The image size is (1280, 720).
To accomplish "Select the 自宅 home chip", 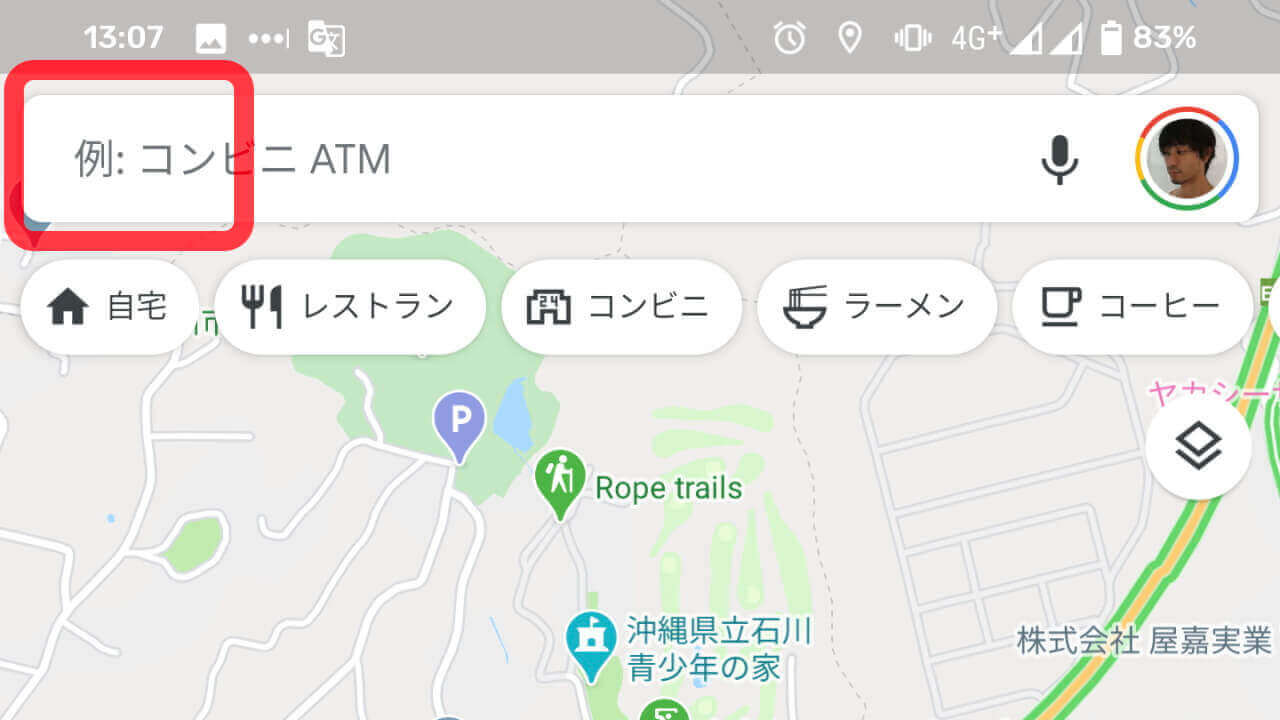I will pyautogui.click(x=108, y=307).
